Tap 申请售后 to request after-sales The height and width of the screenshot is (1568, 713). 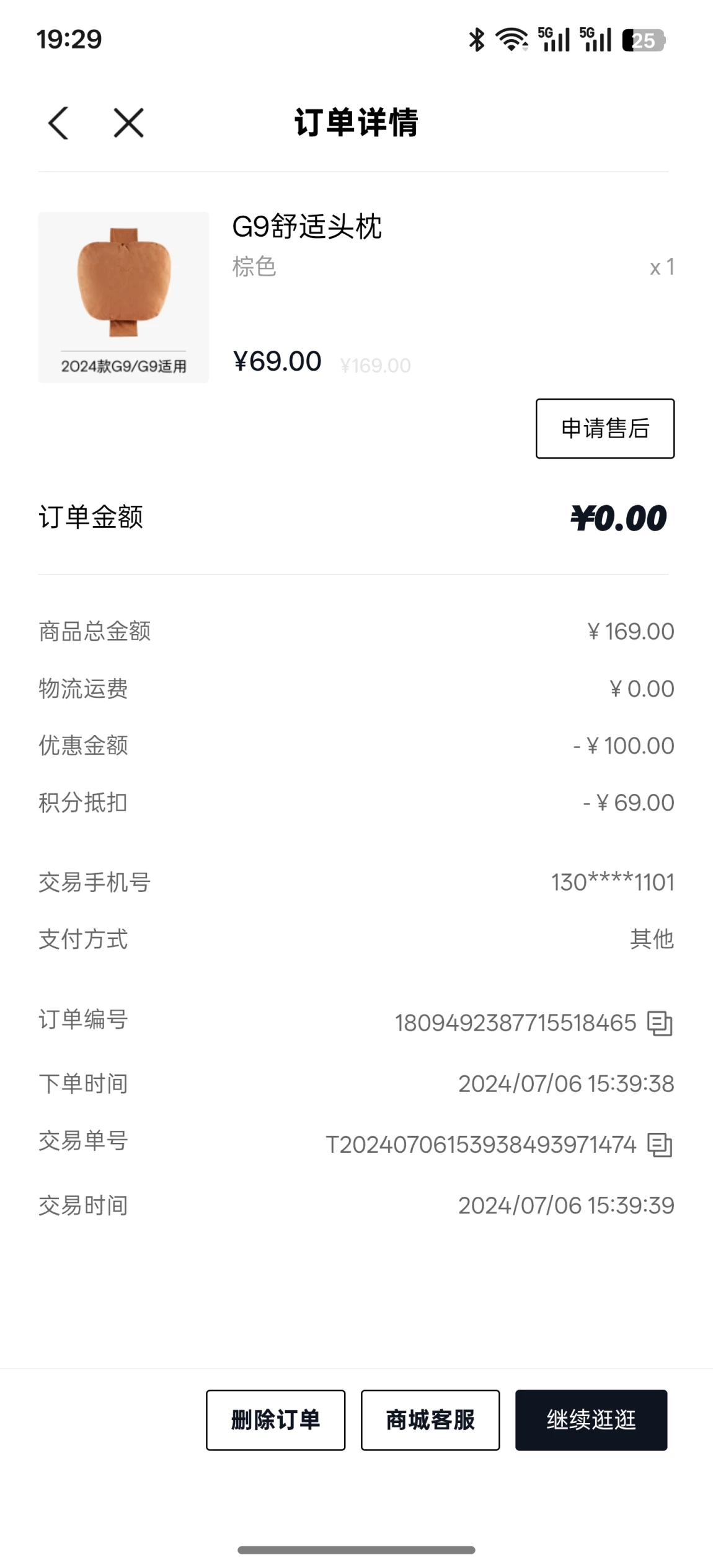(604, 428)
